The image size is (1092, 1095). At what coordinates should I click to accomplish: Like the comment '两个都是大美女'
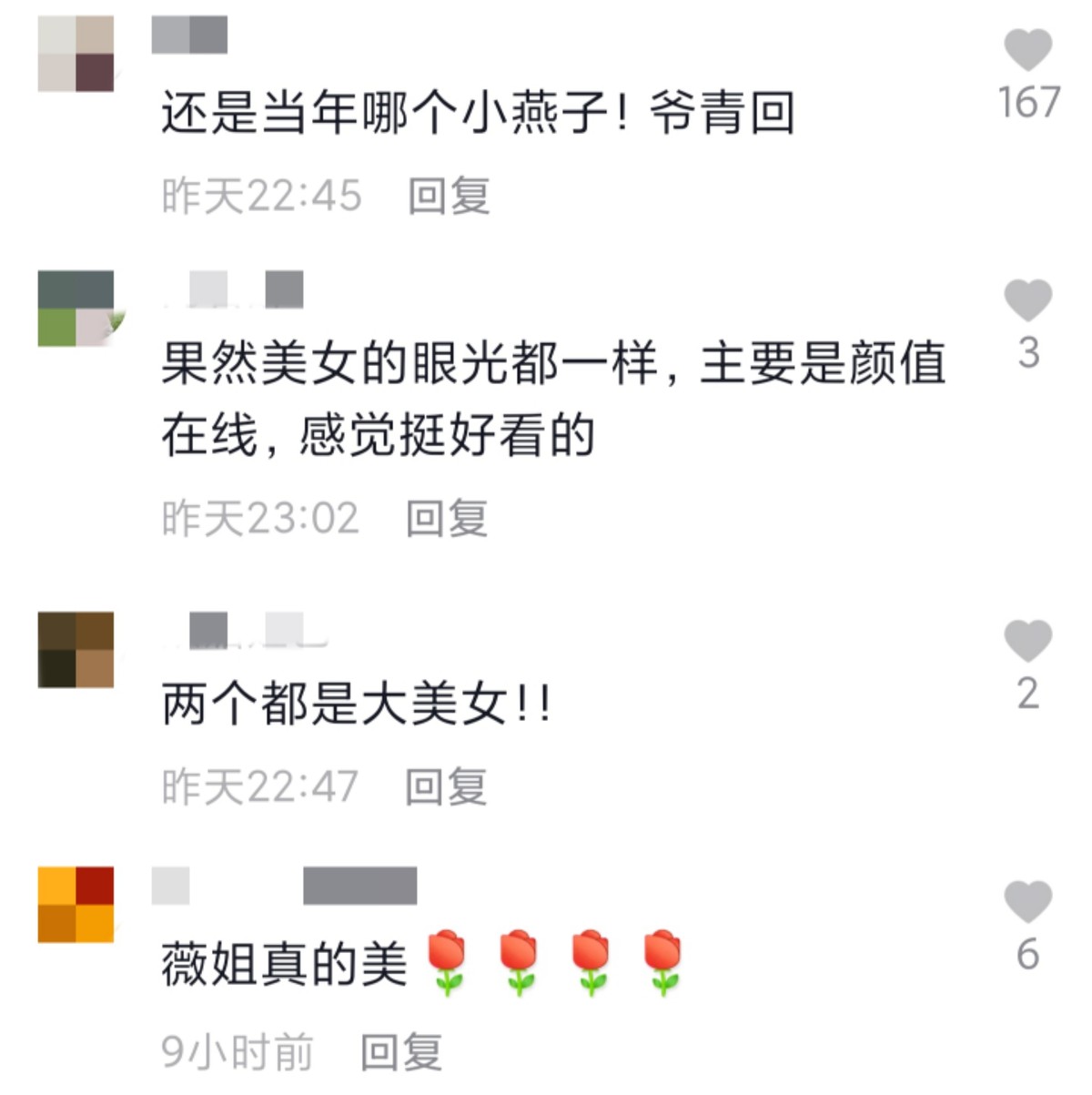coord(1027,641)
